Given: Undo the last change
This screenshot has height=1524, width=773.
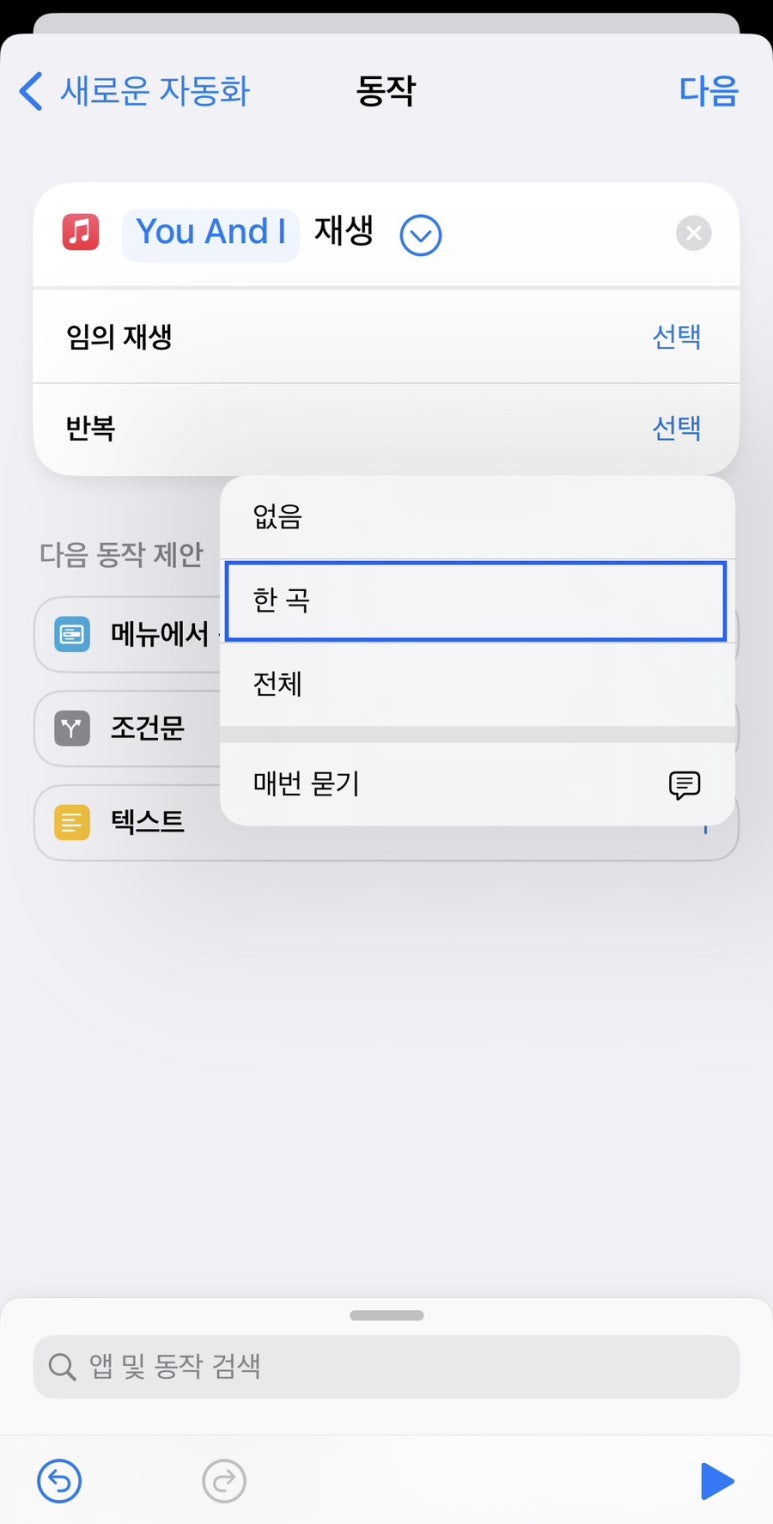Looking at the screenshot, I should (59, 1480).
